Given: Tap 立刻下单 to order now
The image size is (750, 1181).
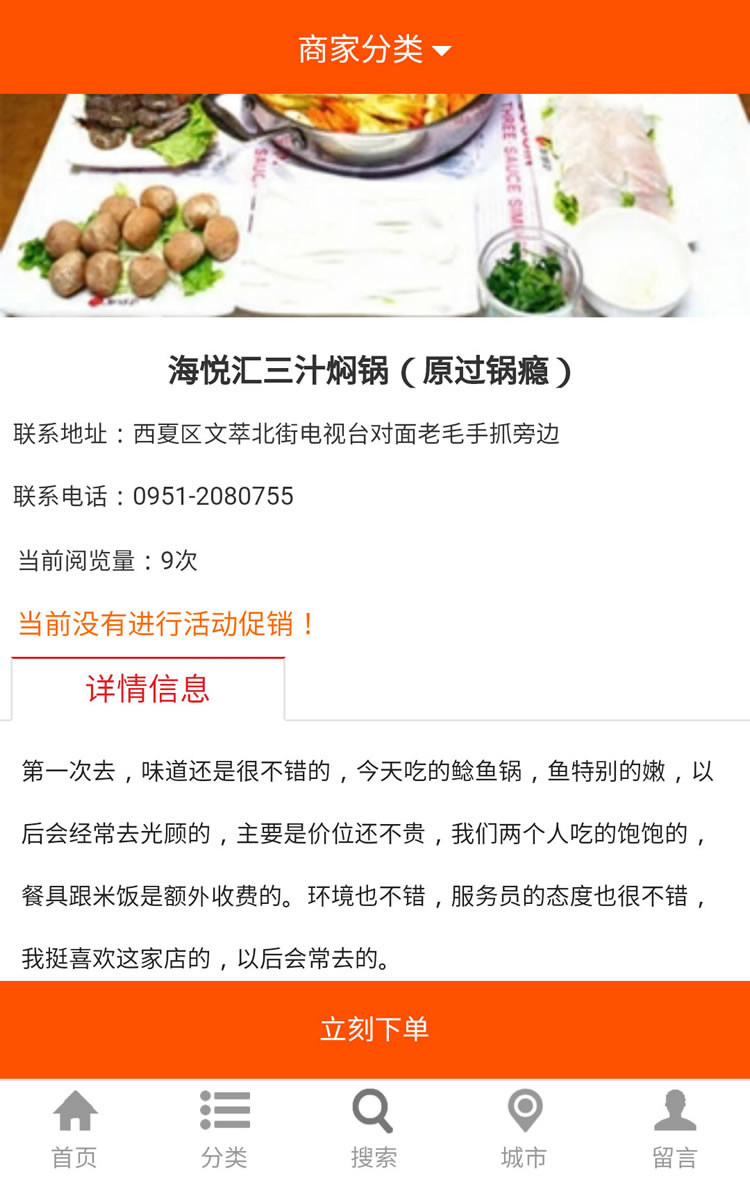Looking at the screenshot, I should click(374, 1029).
